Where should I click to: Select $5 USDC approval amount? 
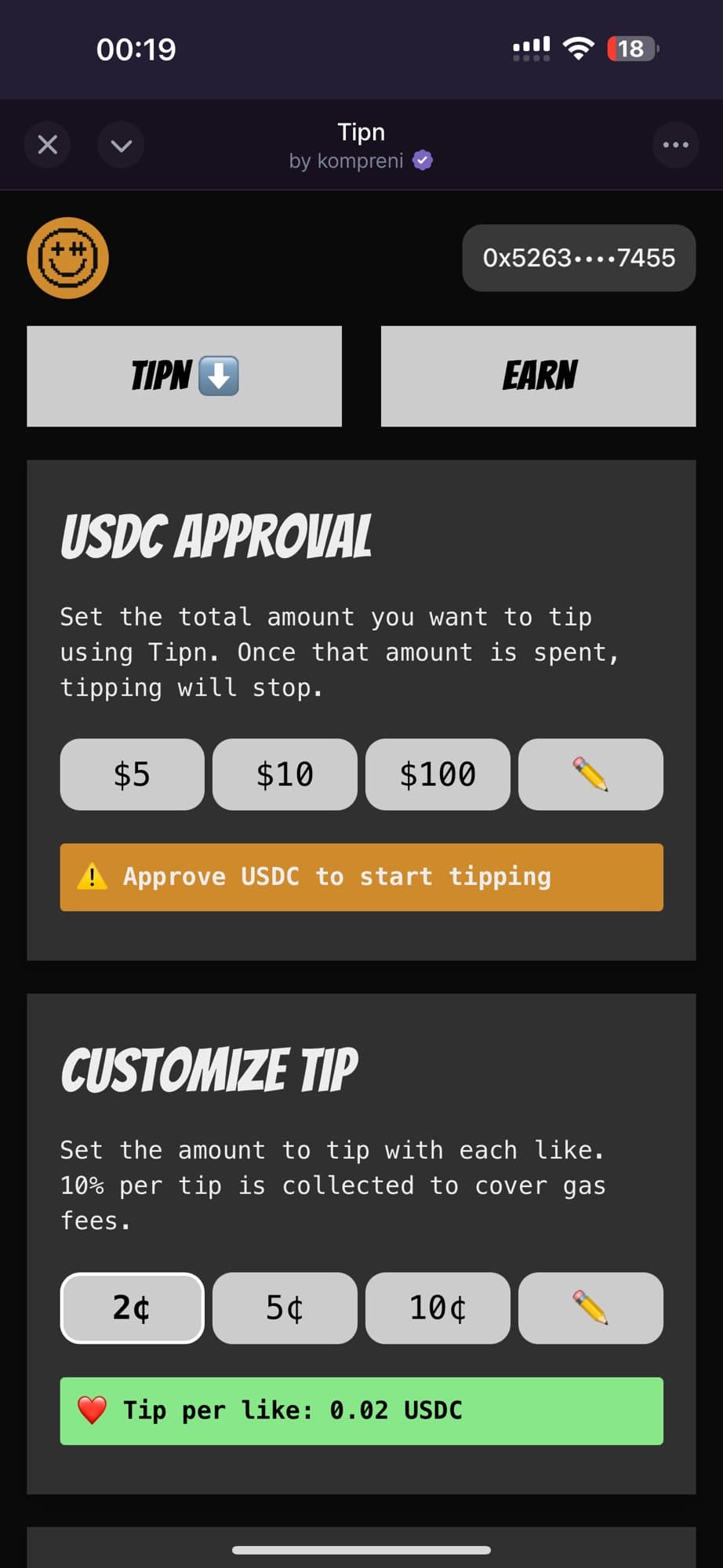click(132, 775)
